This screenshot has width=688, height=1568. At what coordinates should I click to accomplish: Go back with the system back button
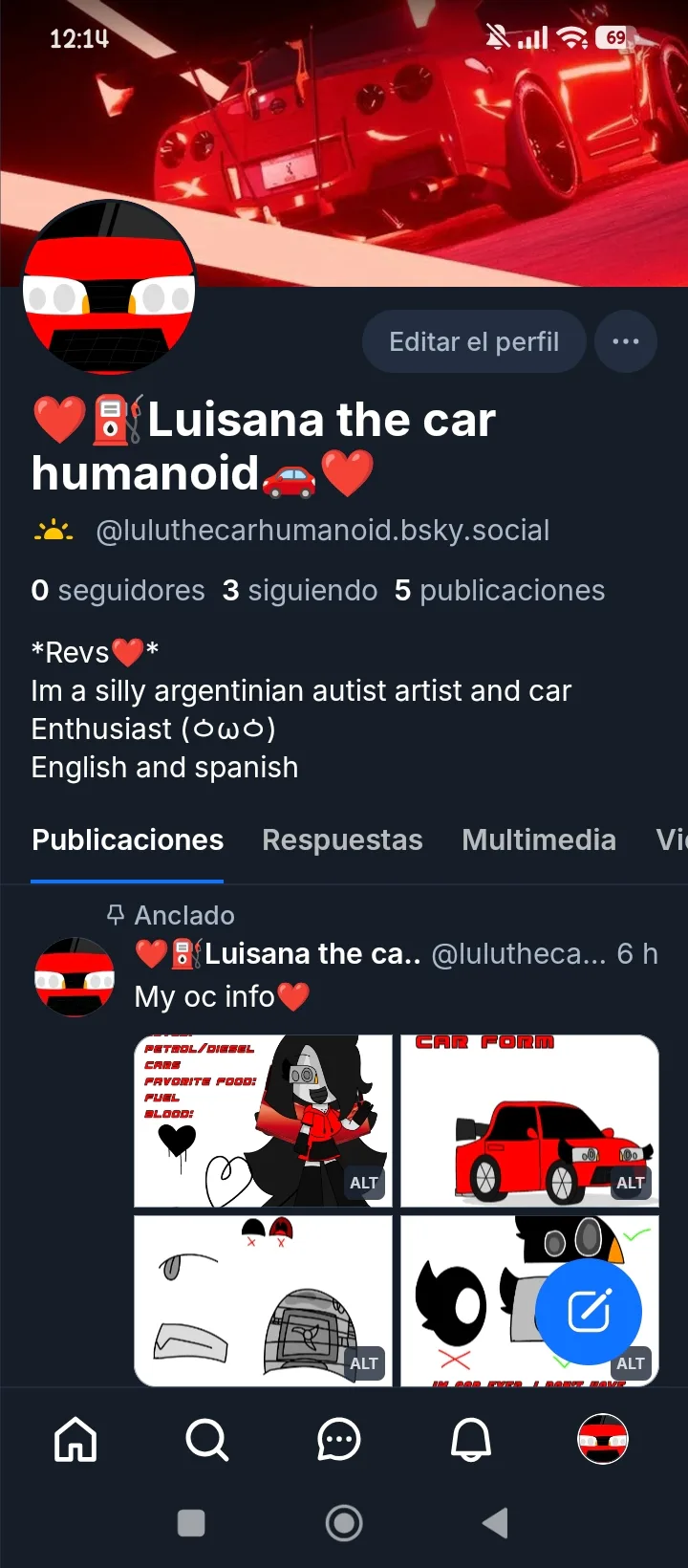(x=495, y=1523)
